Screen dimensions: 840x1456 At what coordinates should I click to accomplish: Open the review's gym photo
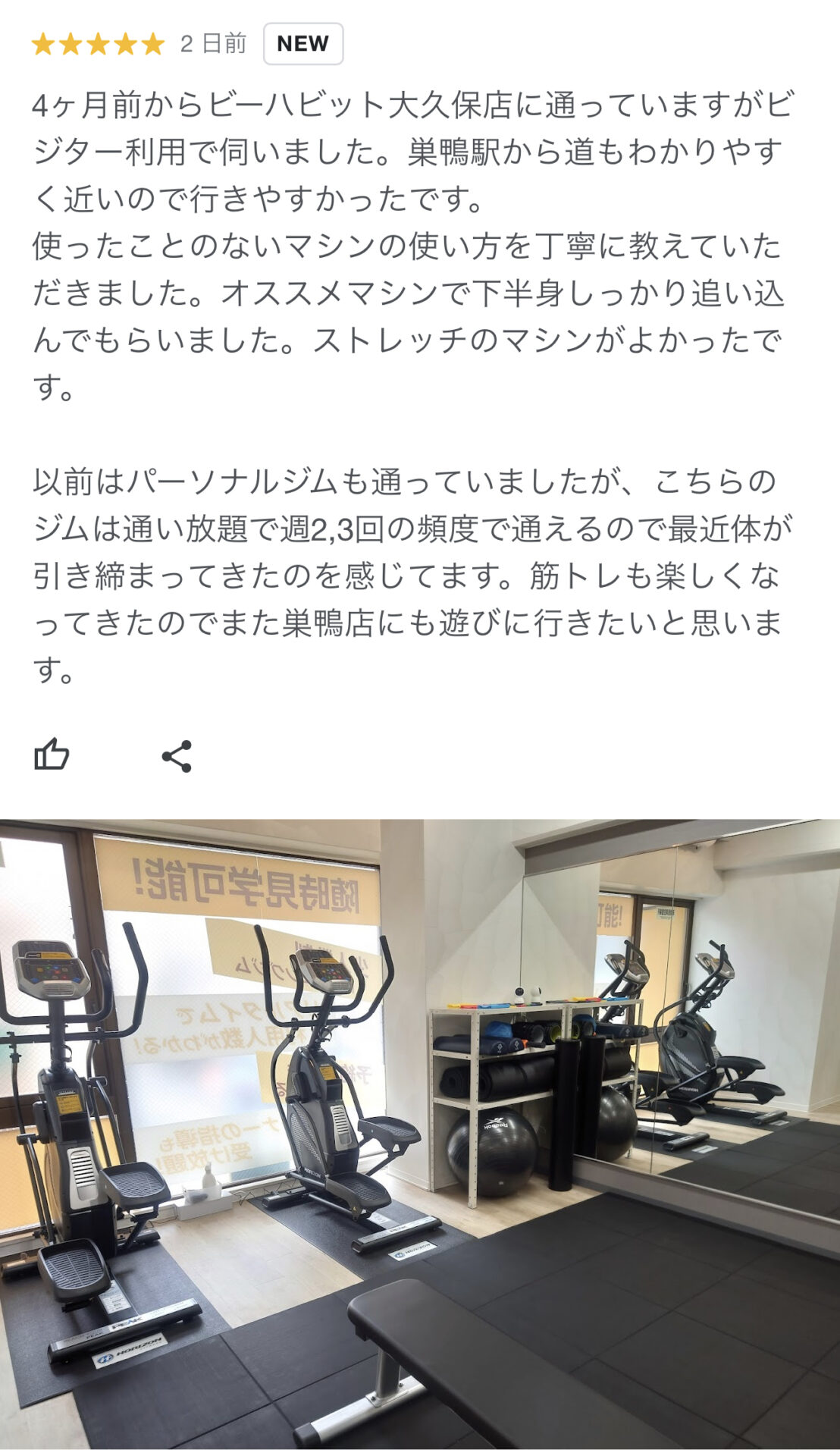pos(420,1134)
